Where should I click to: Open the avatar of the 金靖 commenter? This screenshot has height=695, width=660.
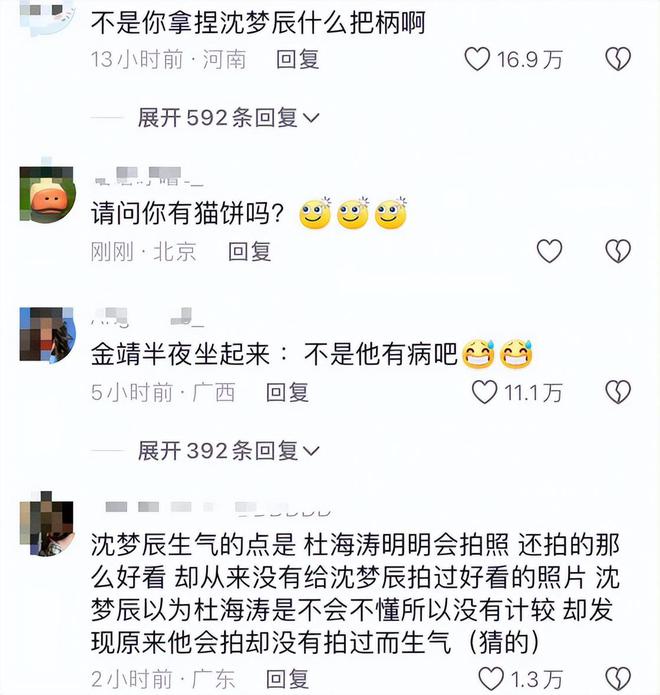pos(45,335)
